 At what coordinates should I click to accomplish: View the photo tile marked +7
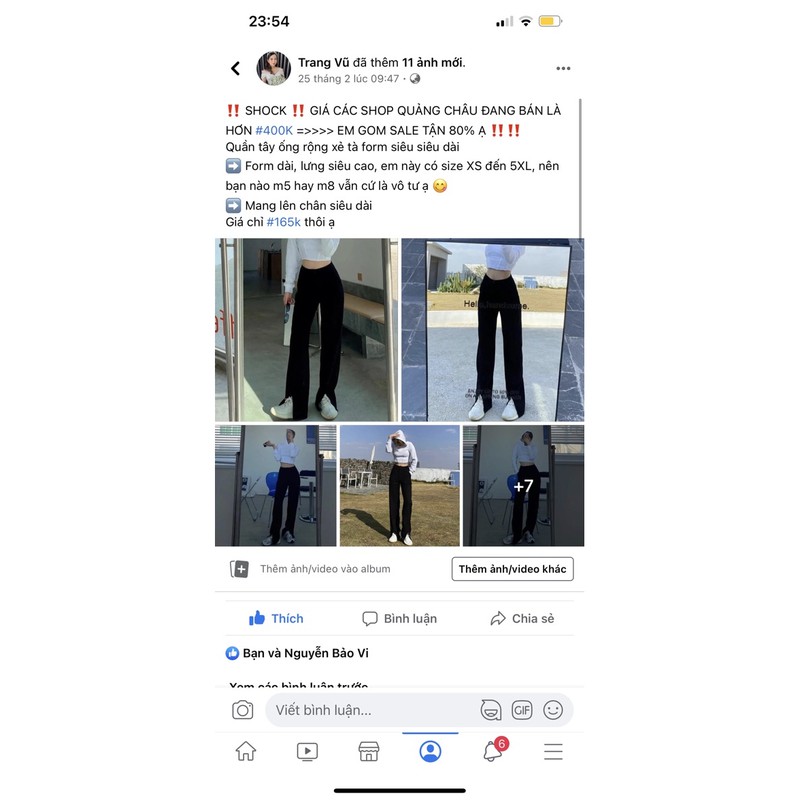[523, 486]
